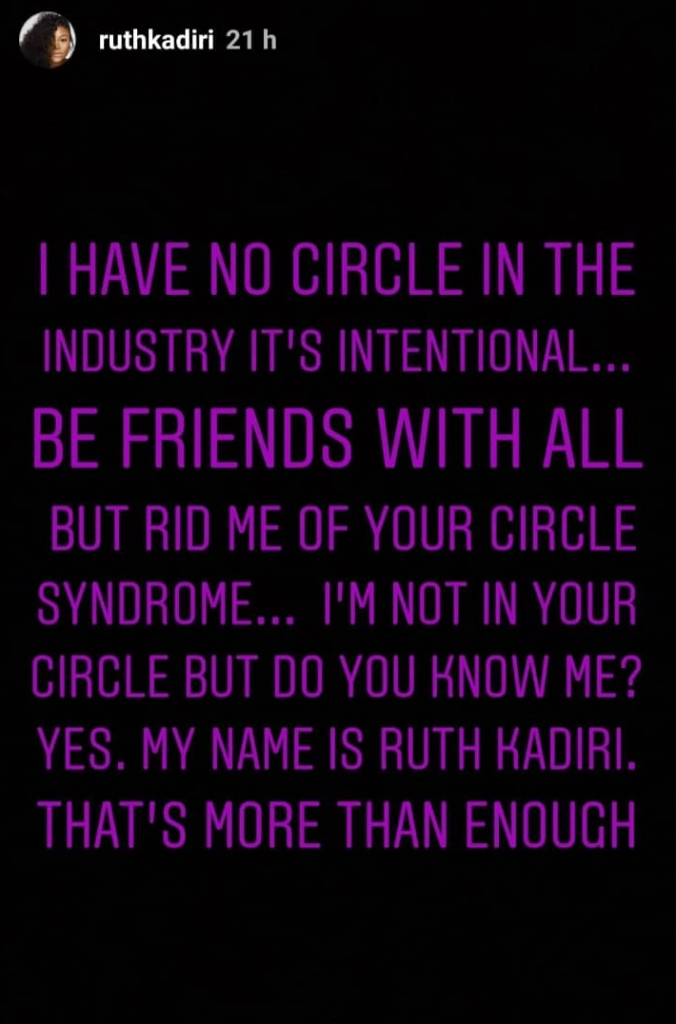Screen dimensions: 676x1024
Task: Open ruthkadiri's profile picture
Action: pyautogui.click(x=47, y=40)
